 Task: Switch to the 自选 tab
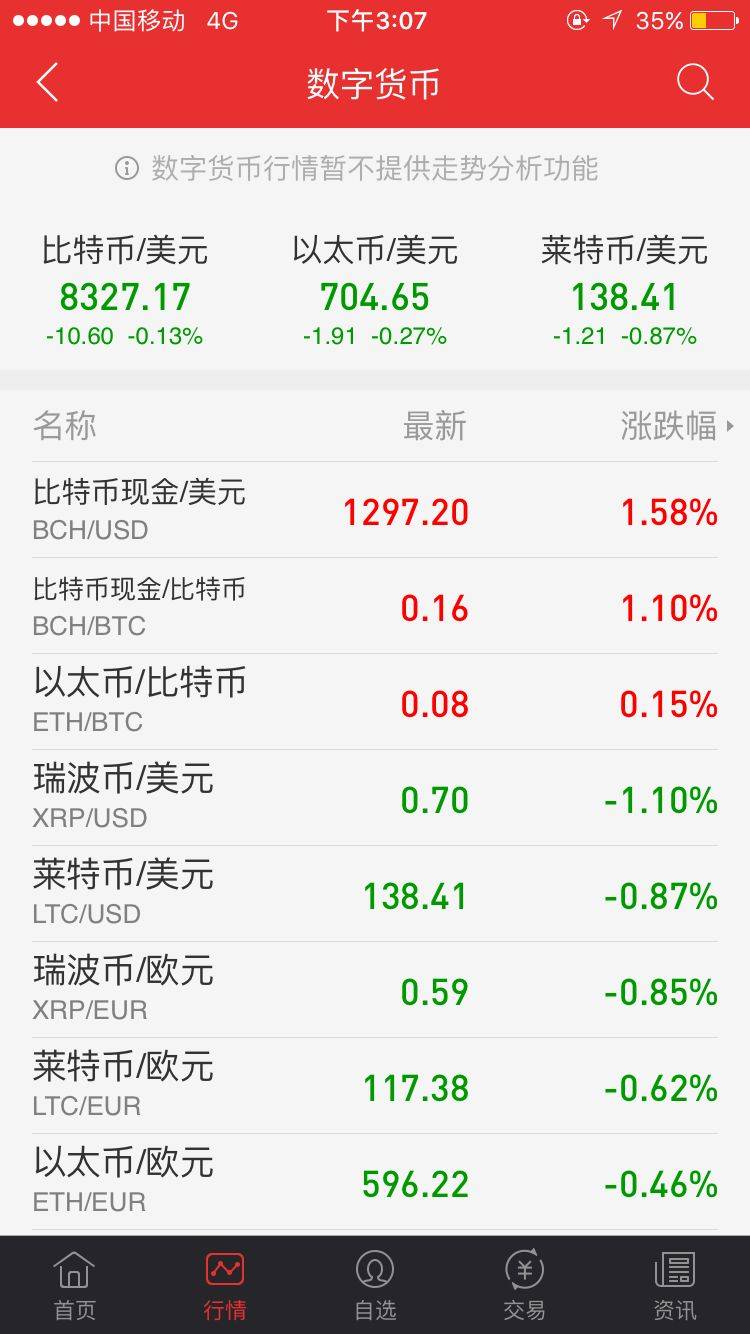[375, 1285]
